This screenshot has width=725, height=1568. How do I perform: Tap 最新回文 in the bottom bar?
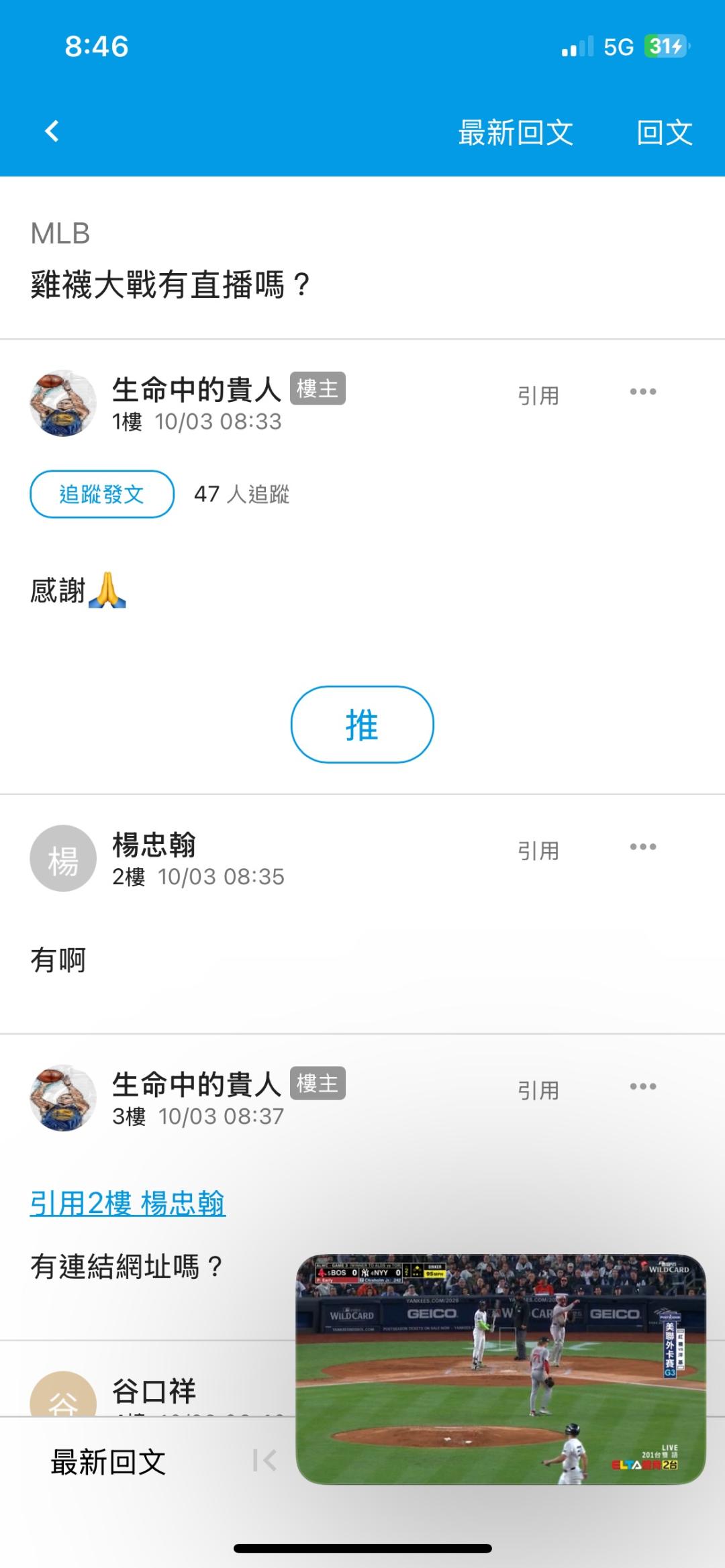108,1462
